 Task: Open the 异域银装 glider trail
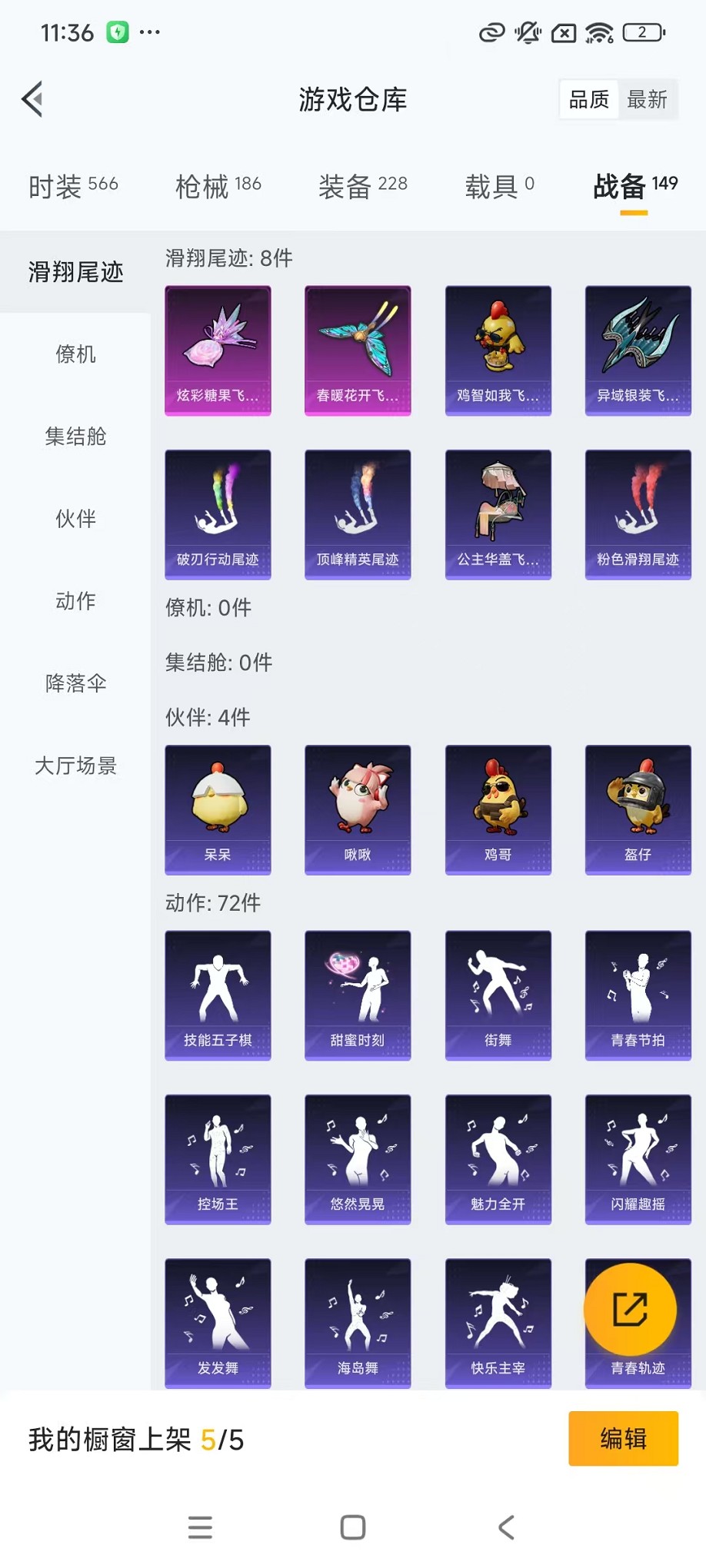click(x=638, y=350)
